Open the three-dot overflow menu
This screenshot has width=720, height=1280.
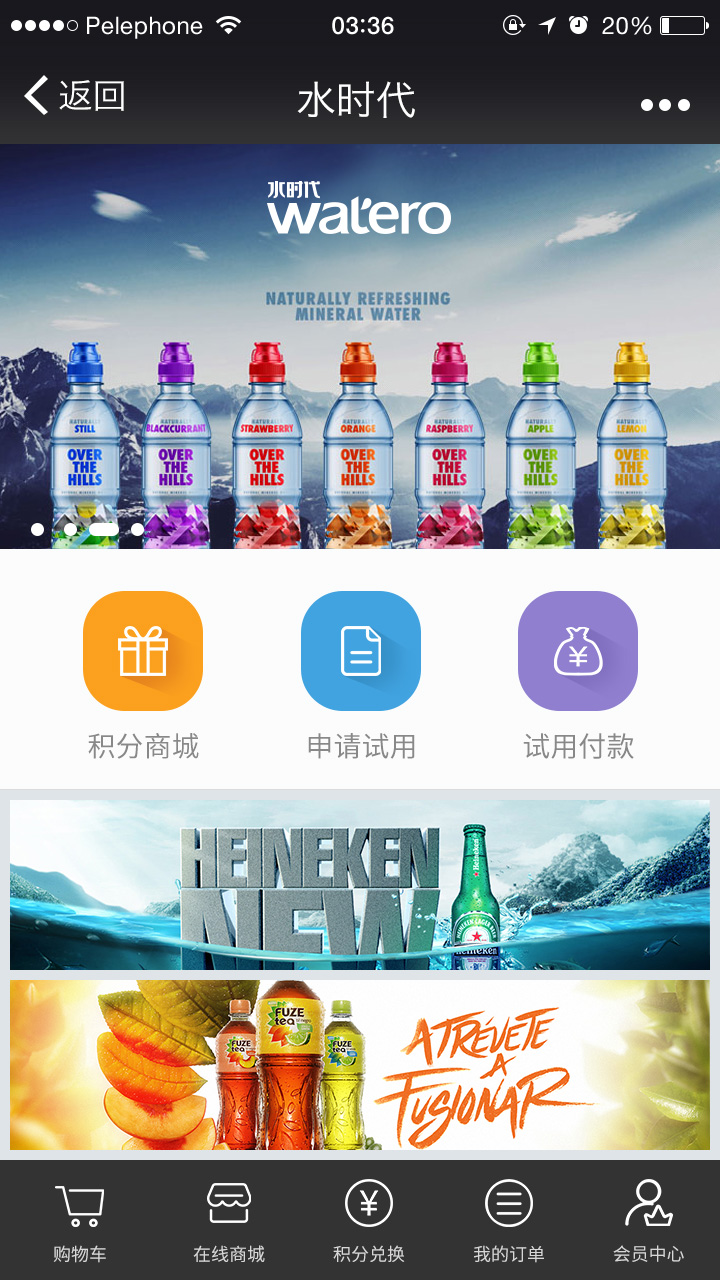pyautogui.click(x=665, y=105)
